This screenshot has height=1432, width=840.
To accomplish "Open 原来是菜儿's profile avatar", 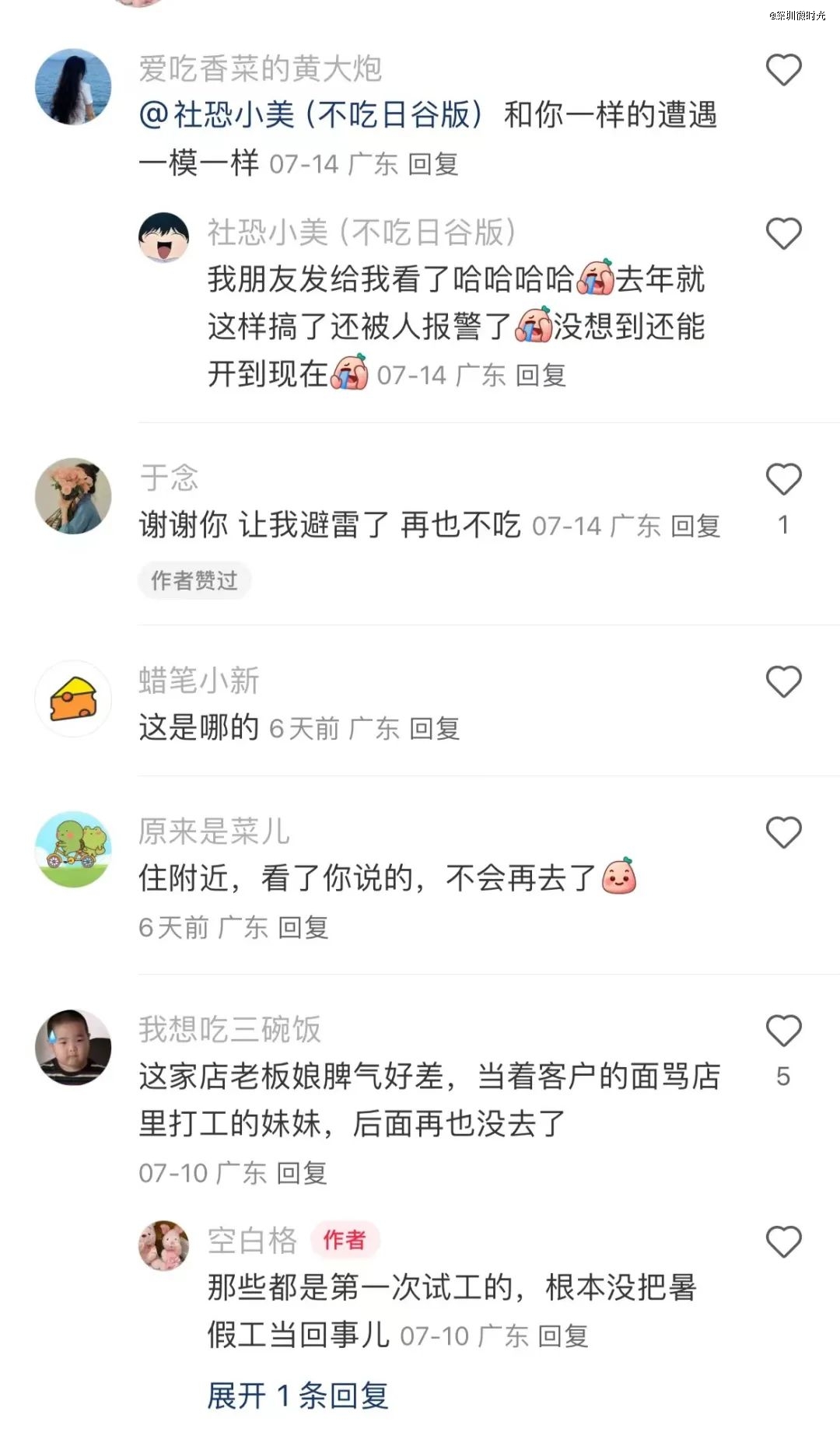I will tap(73, 849).
